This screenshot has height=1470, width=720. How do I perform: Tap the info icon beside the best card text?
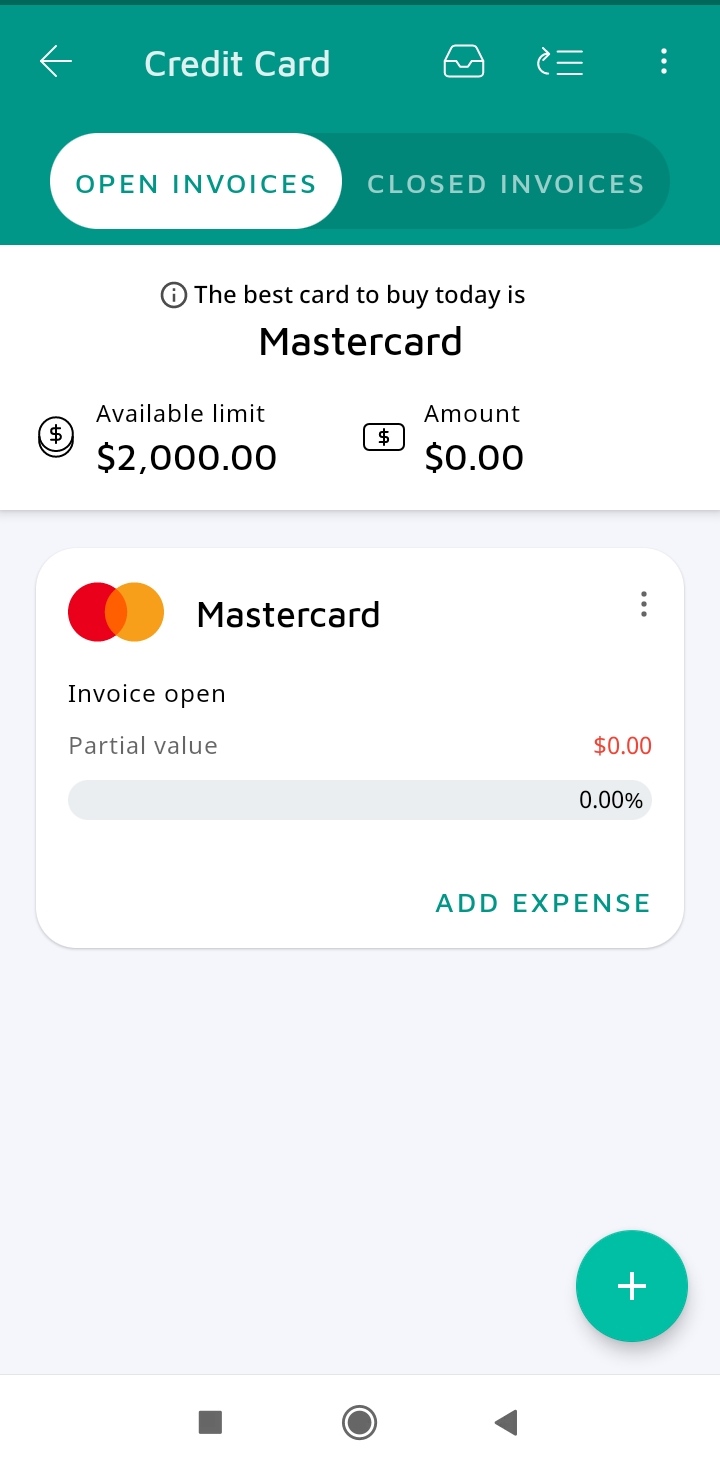pos(174,295)
